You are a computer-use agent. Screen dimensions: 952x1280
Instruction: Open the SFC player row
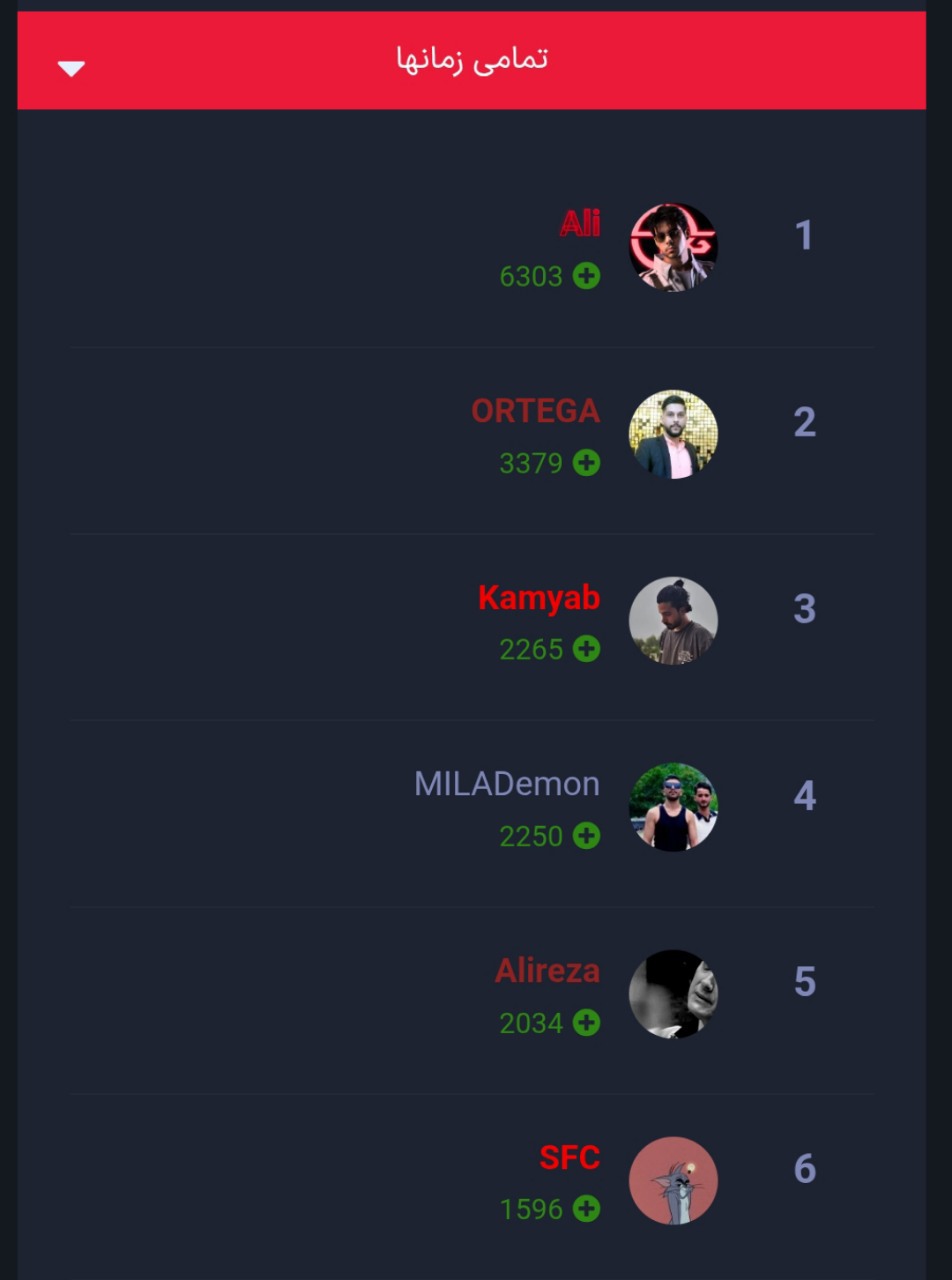point(569,1159)
